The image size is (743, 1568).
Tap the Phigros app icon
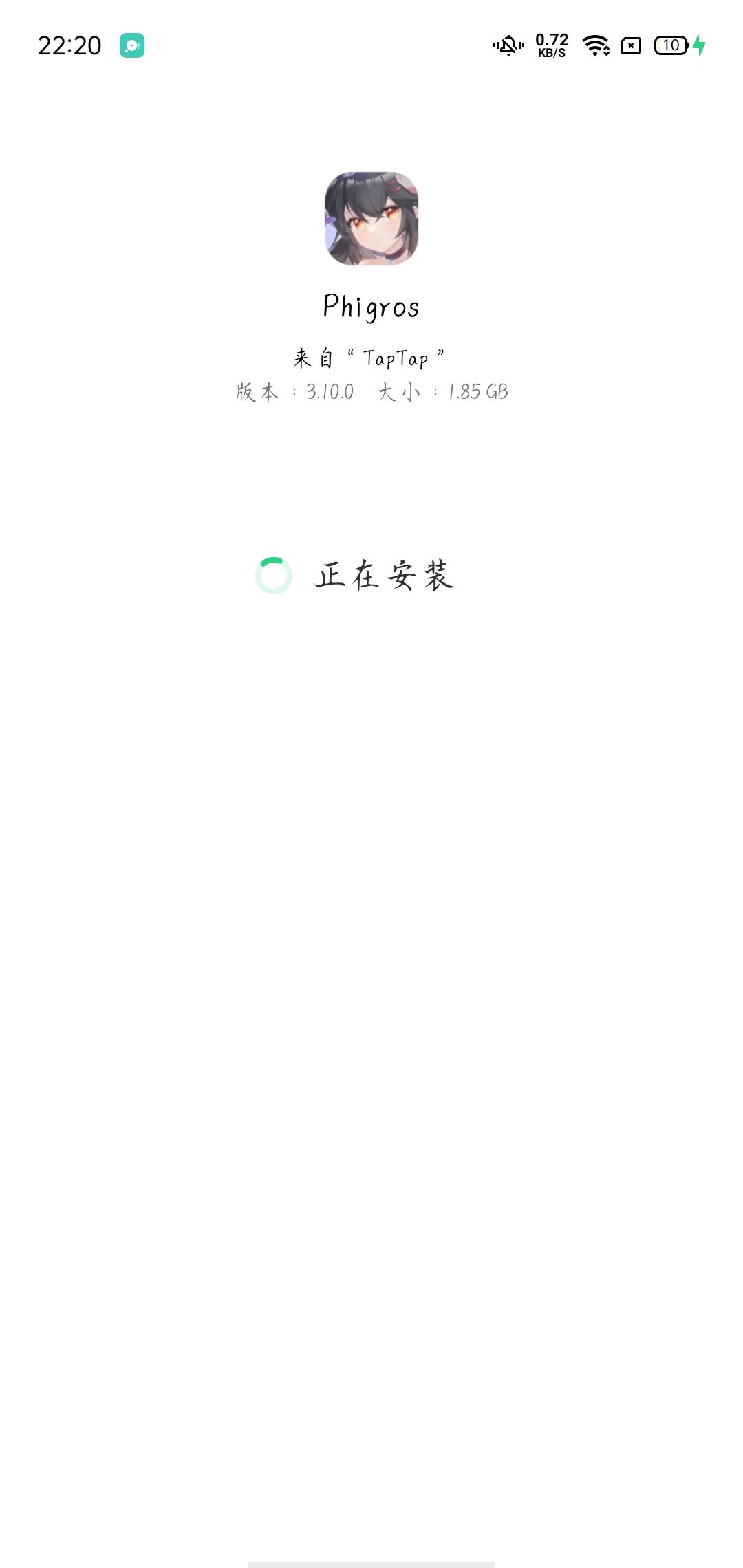[x=371, y=221]
